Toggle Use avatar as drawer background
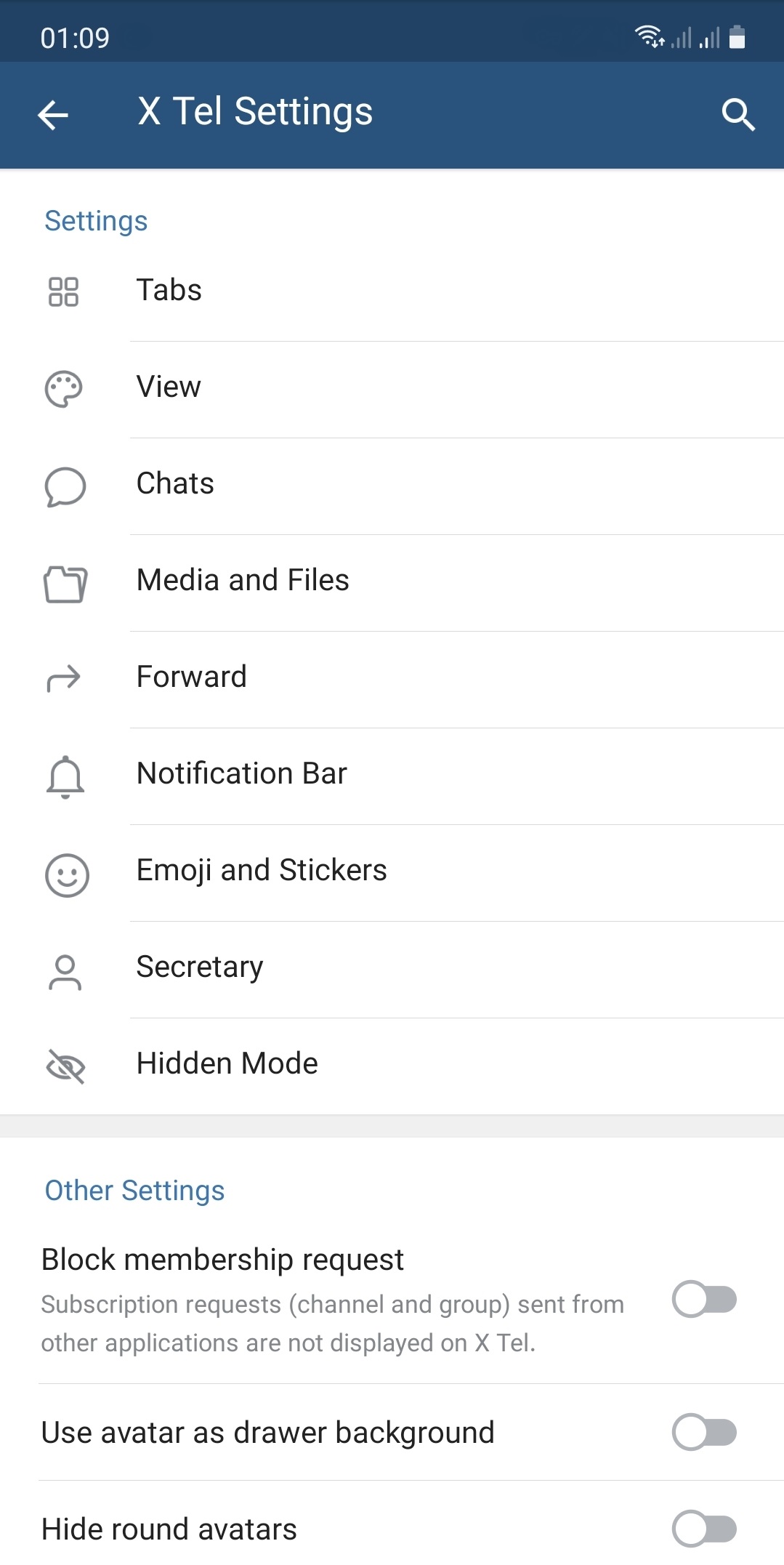Screen dimensions: 784x1565 (x=704, y=1432)
